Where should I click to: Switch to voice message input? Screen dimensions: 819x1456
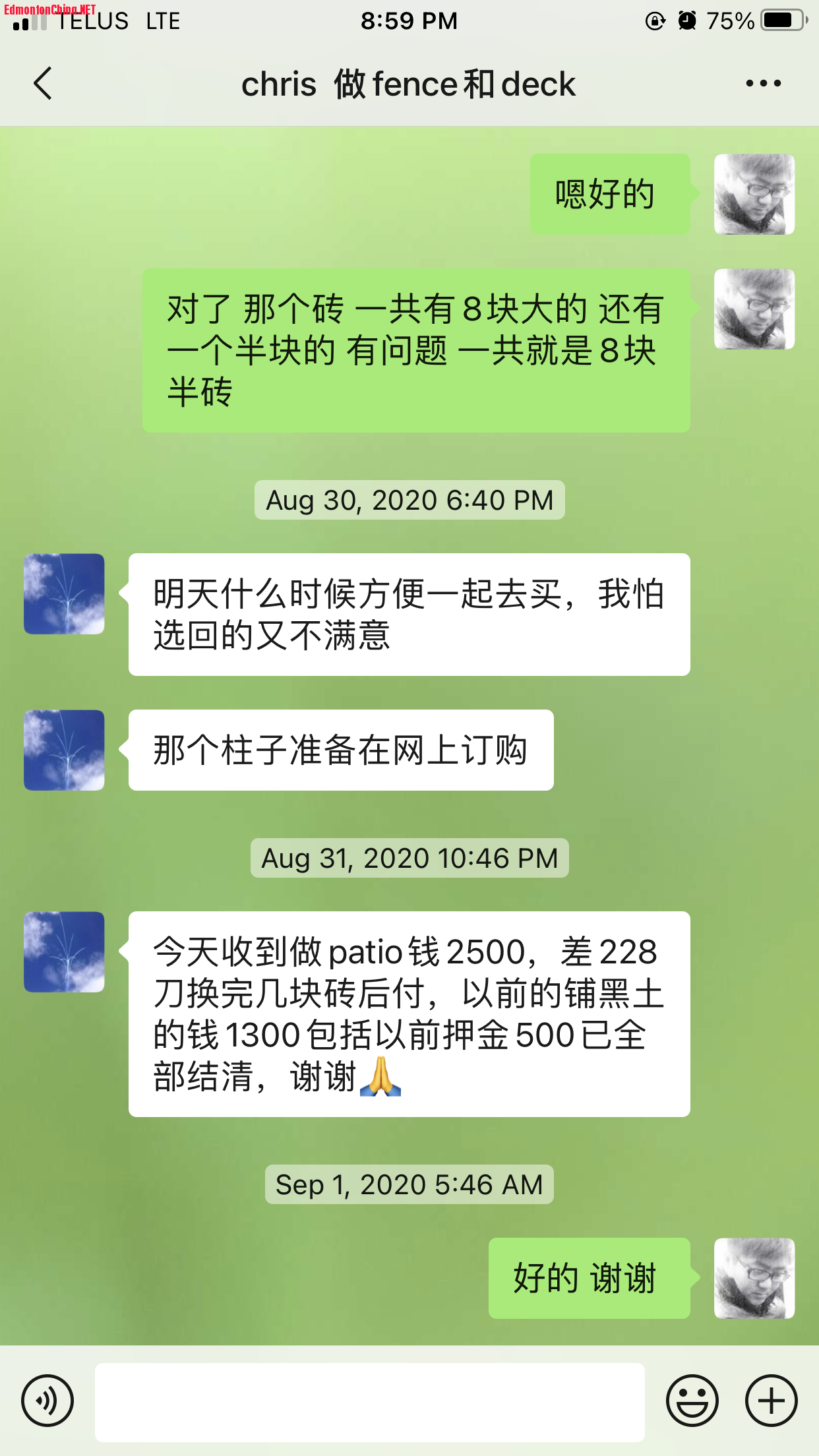[x=47, y=1401]
